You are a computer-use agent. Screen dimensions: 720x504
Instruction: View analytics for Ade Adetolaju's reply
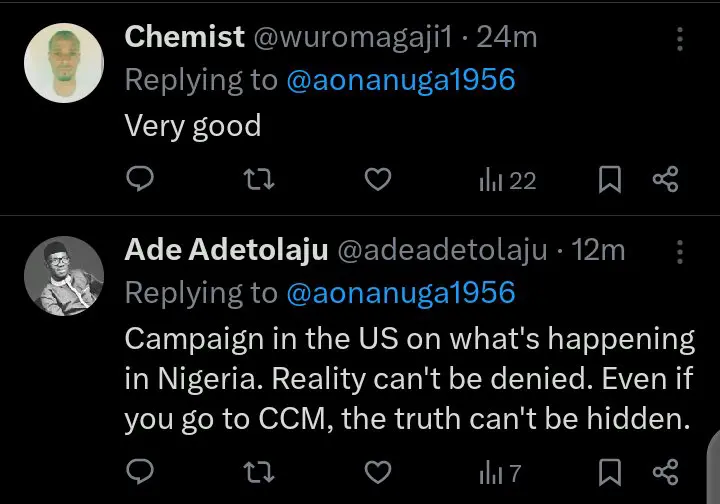click(x=501, y=470)
